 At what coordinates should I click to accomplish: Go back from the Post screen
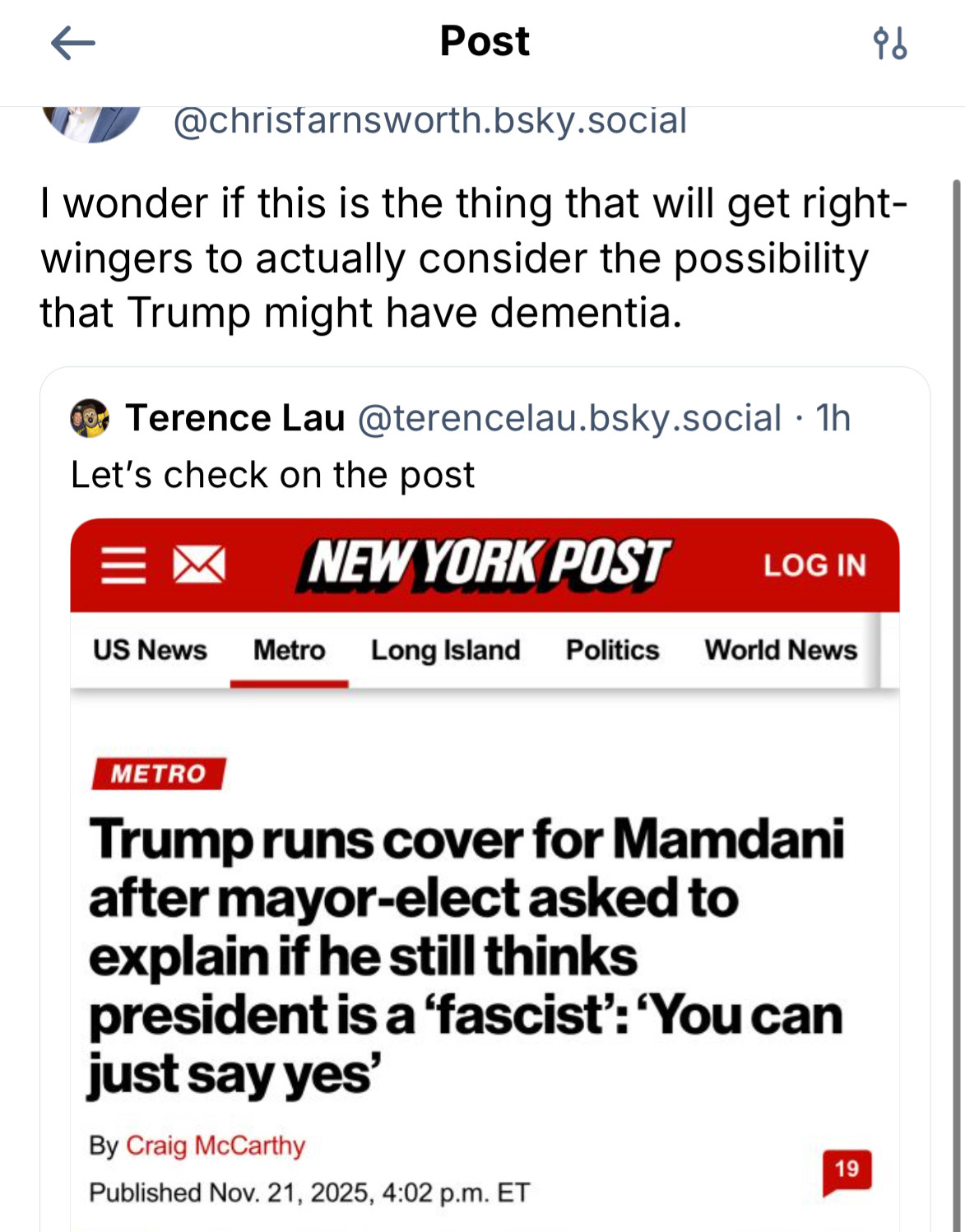click(72, 43)
